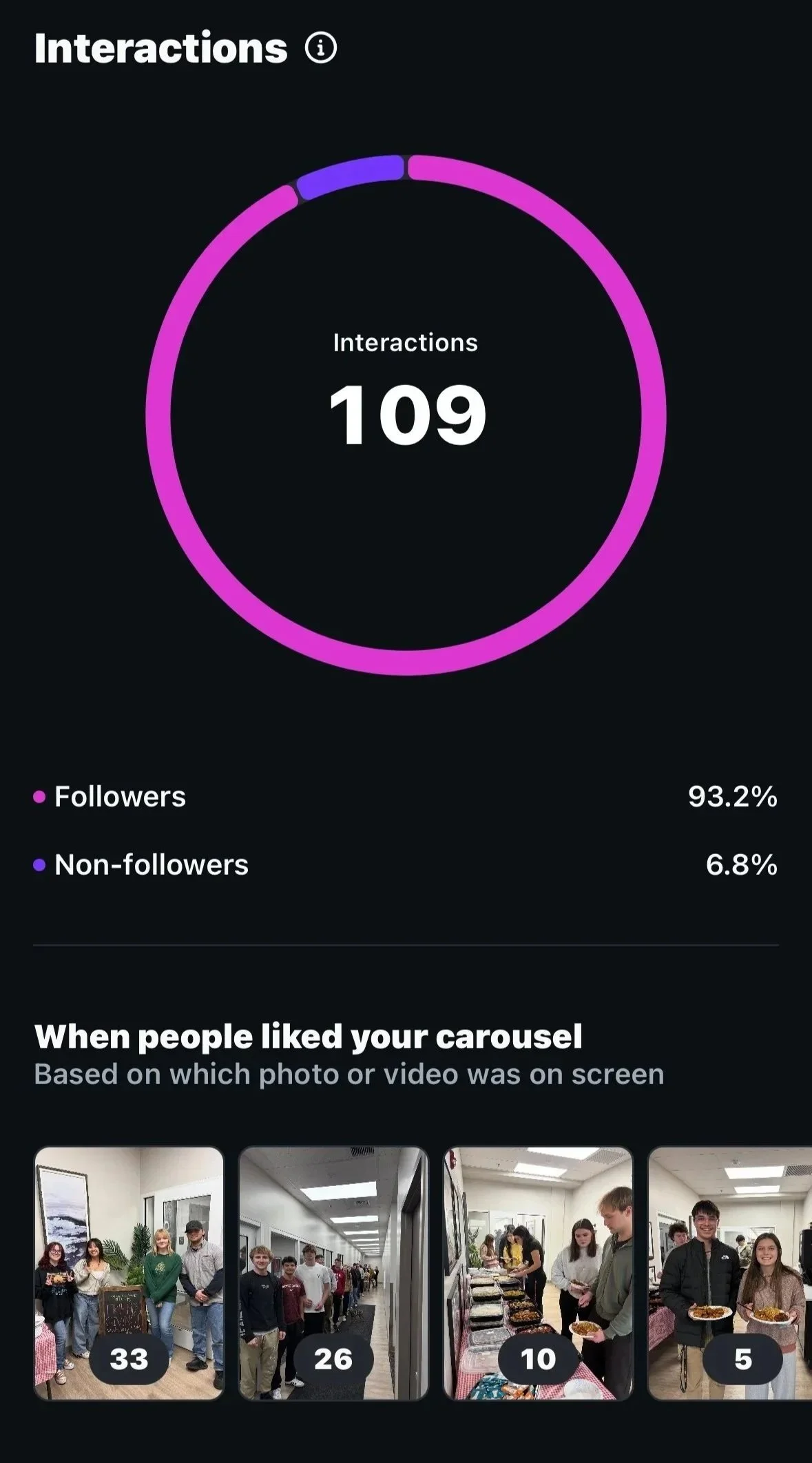Open the info icon beside Interactions
The image size is (812, 1463).
point(321,48)
